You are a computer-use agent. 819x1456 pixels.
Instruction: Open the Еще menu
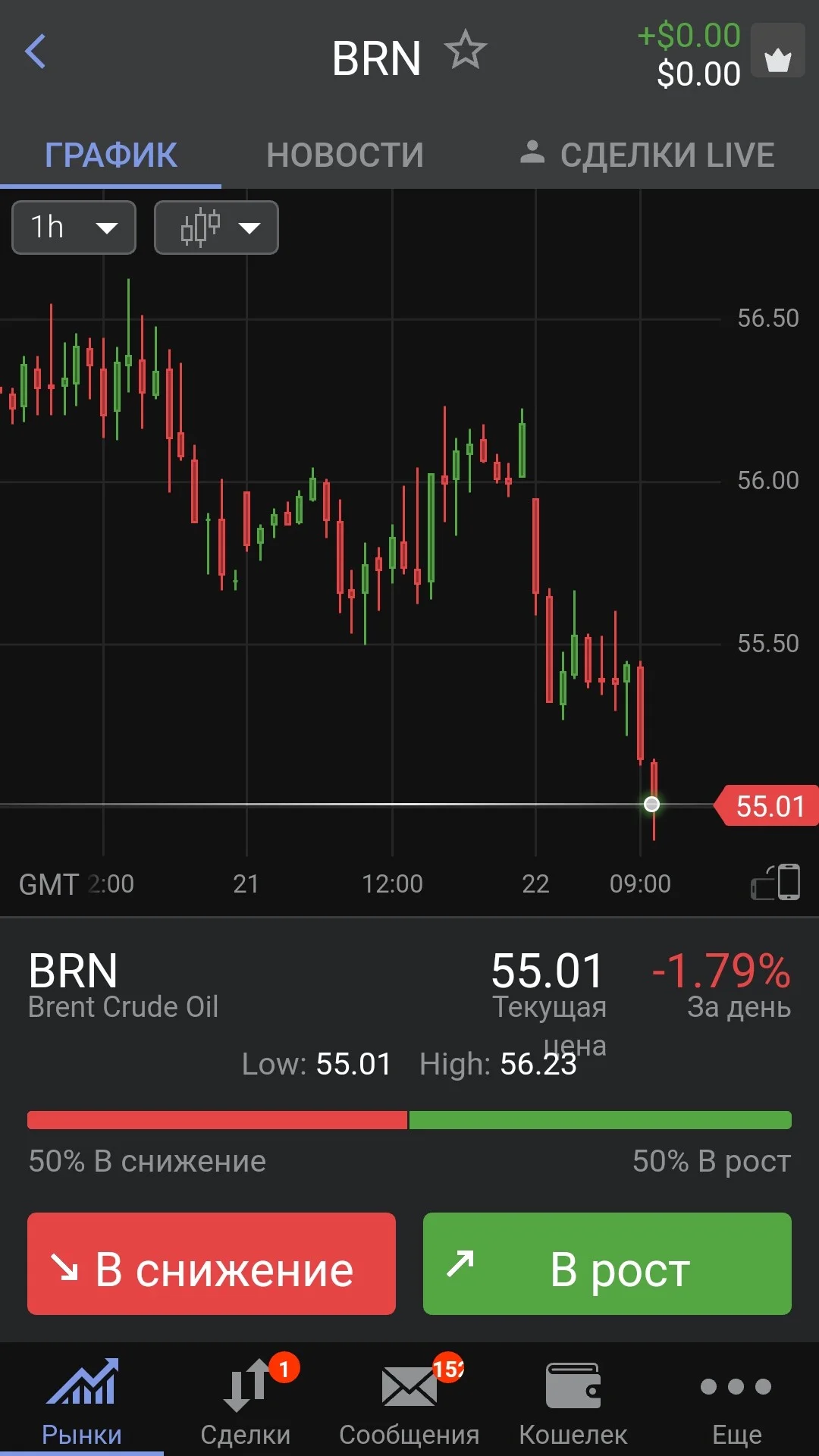pyautogui.click(x=737, y=1400)
